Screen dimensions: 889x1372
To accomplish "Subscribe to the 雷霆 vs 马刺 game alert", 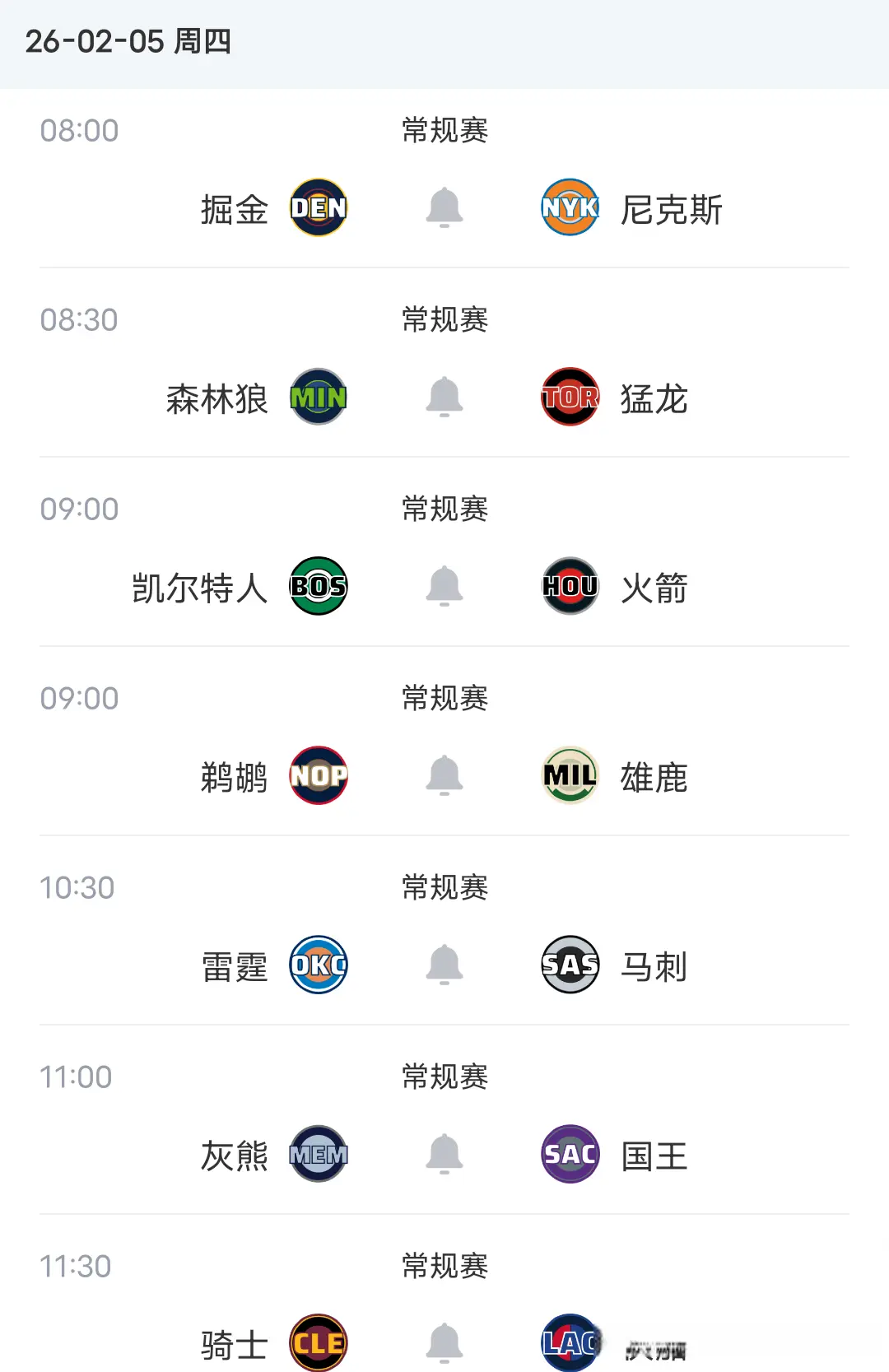I will (444, 965).
